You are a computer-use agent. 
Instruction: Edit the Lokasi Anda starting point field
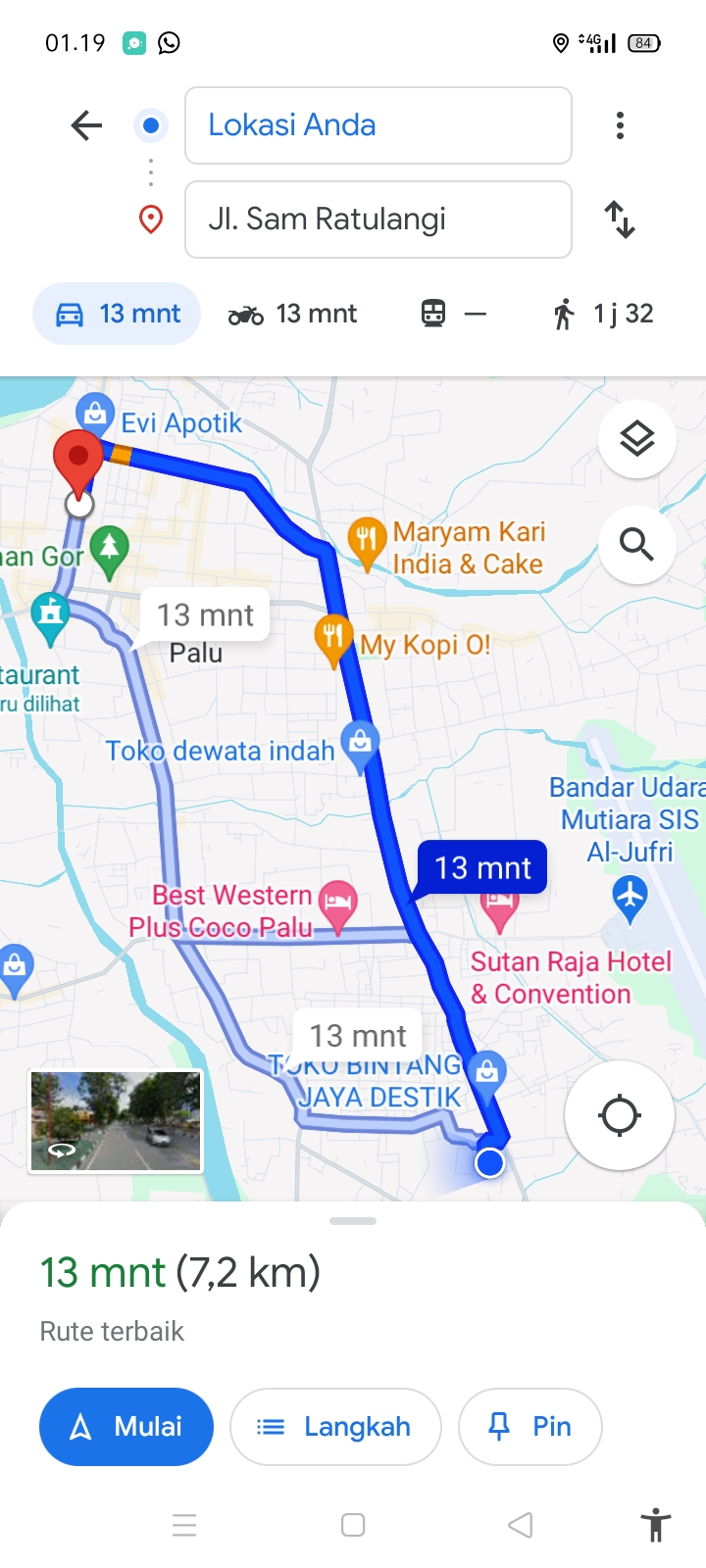pyautogui.click(x=378, y=125)
